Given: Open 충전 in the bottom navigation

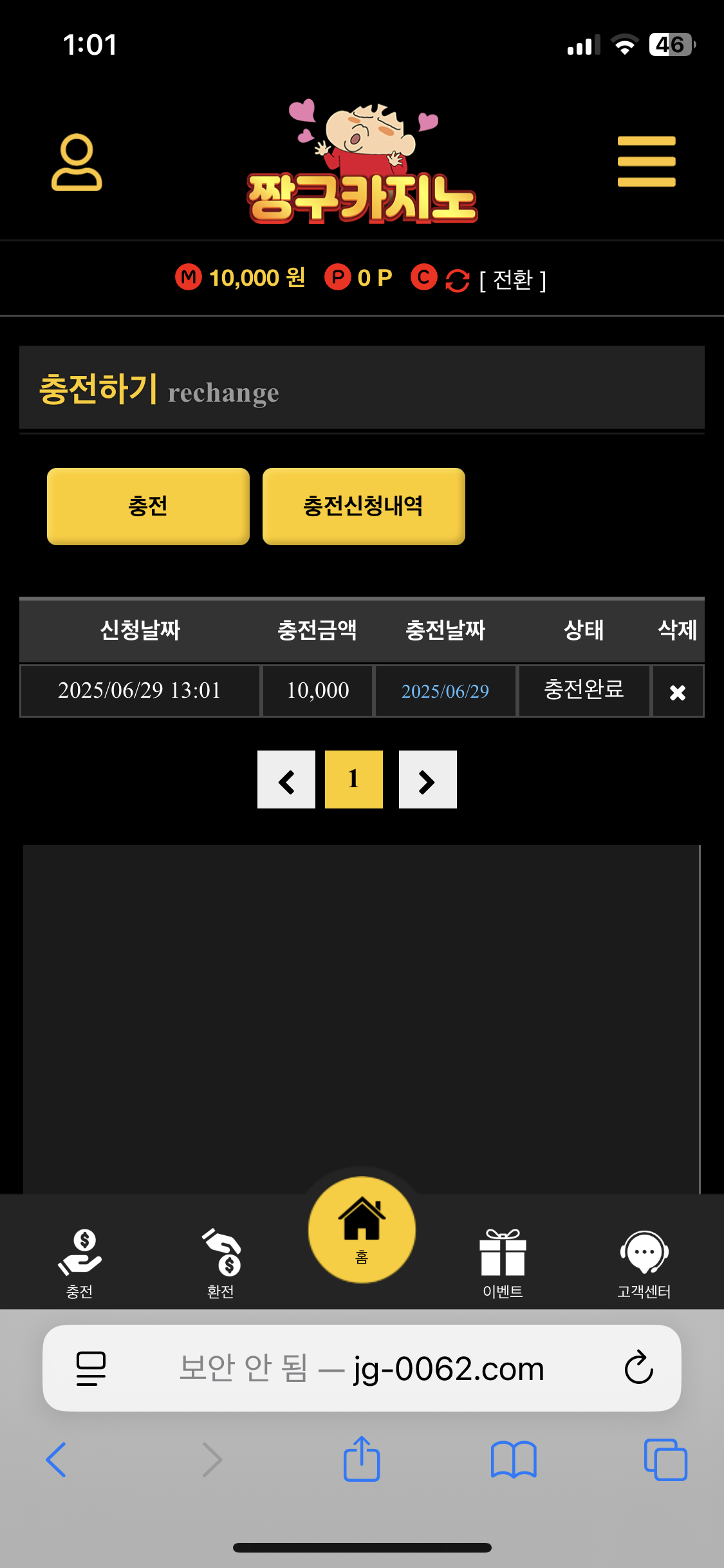Looking at the screenshot, I should [80, 1262].
